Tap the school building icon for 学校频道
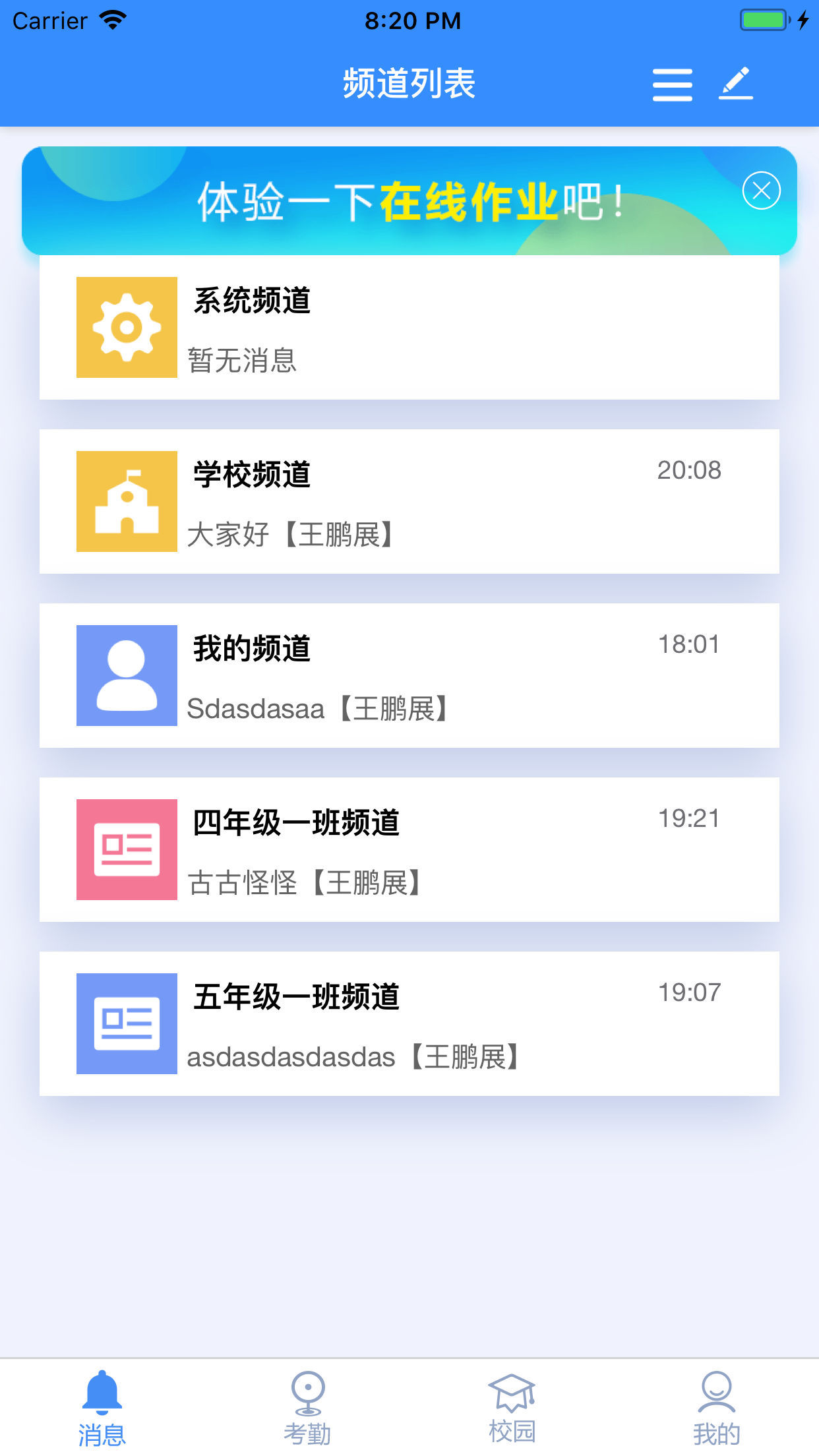The image size is (819, 1456). coord(126,501)
